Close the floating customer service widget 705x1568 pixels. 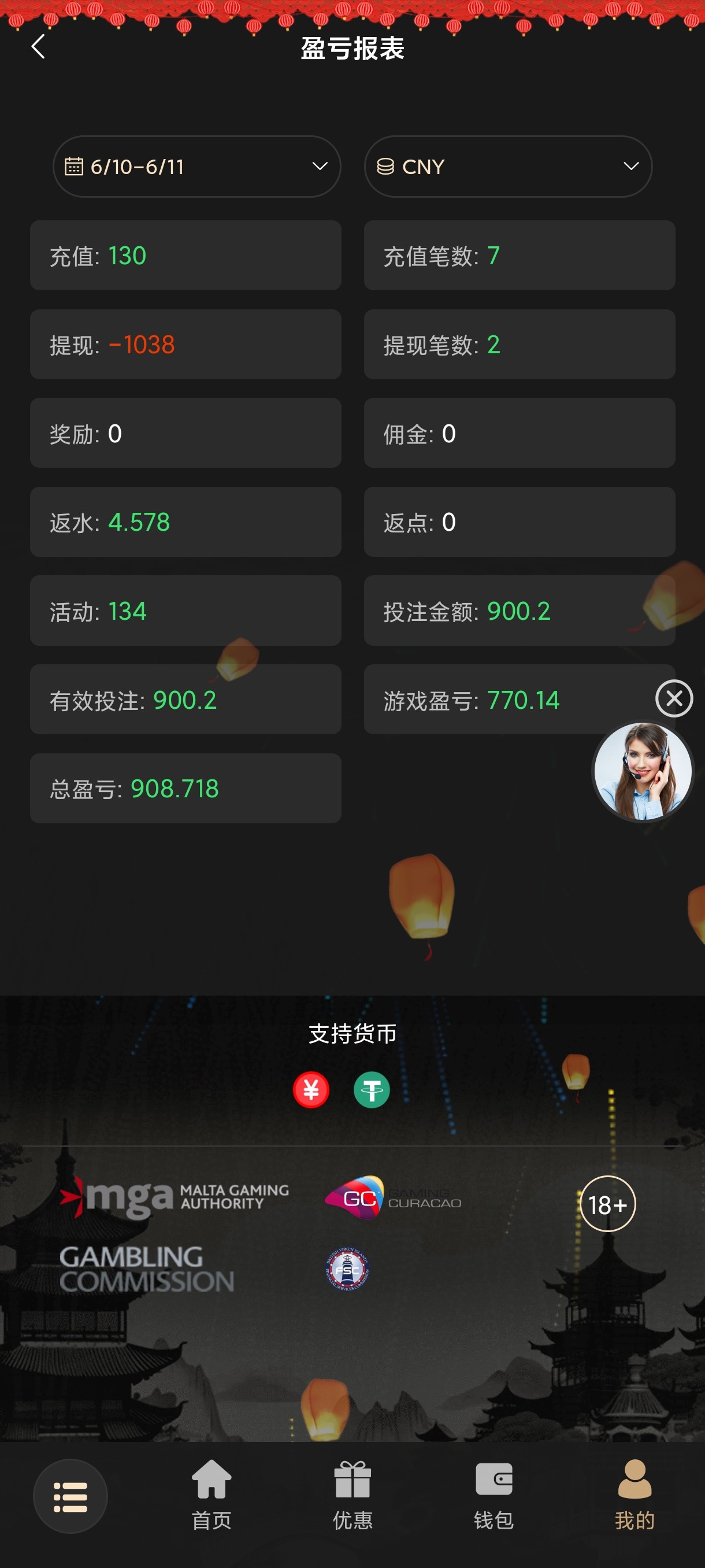coord(673,698)
